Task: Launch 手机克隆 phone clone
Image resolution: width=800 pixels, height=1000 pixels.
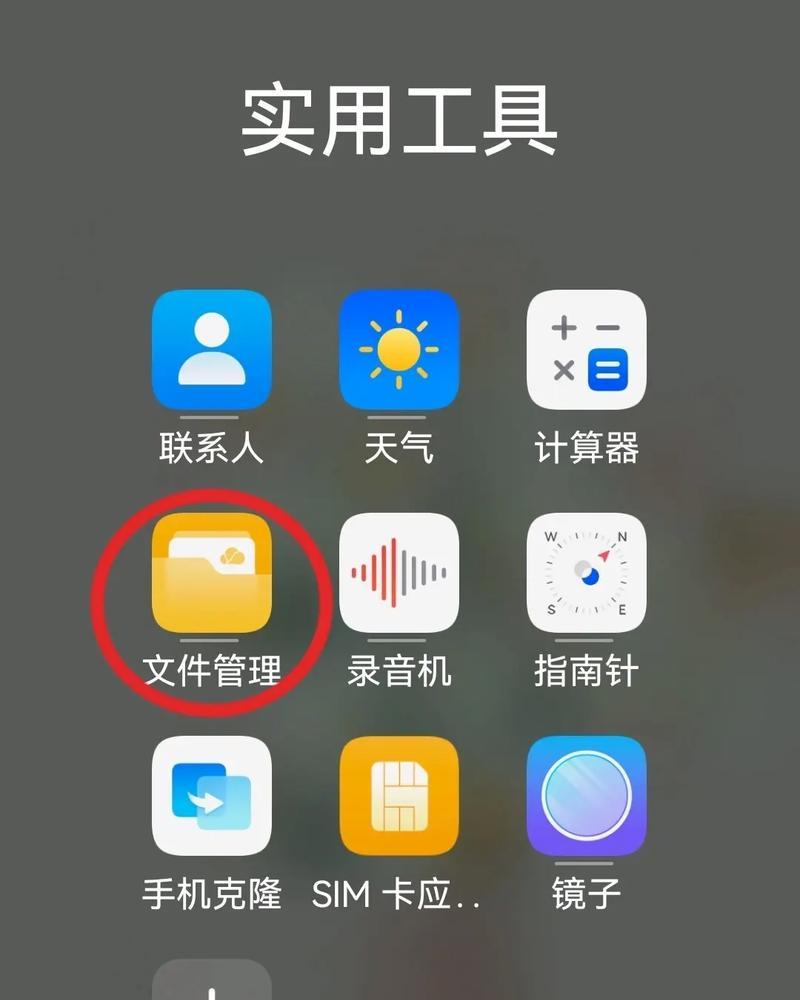Action: (211, 796)
